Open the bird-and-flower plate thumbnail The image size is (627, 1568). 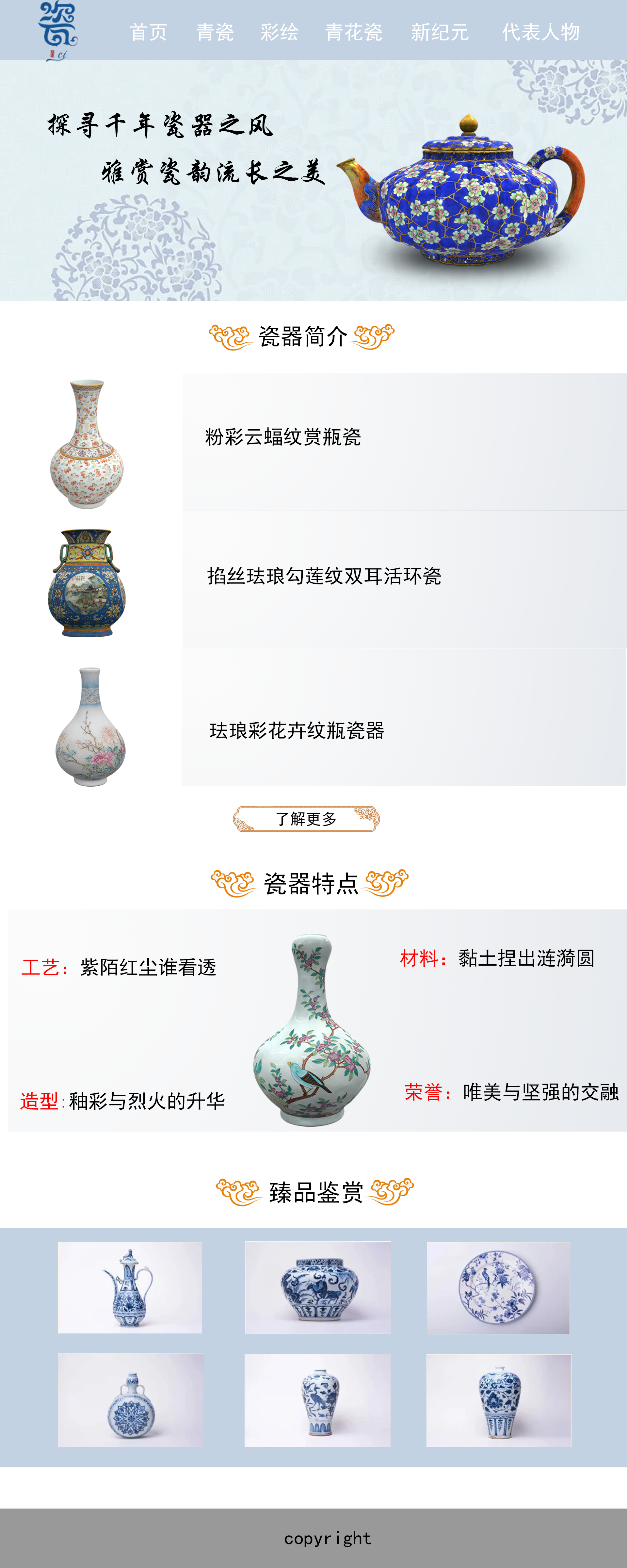(x=498, y=1287)
